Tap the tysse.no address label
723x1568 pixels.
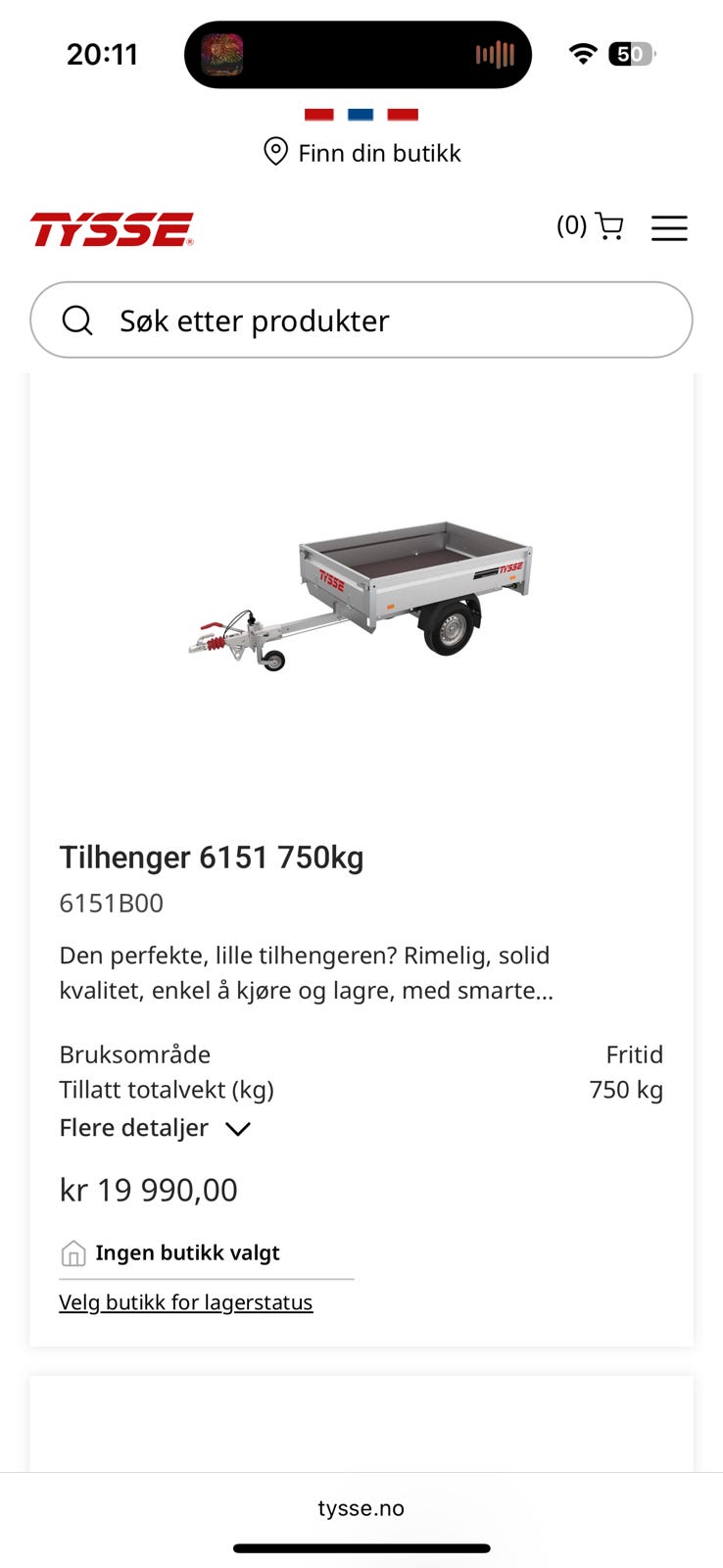click(361, 1508)
